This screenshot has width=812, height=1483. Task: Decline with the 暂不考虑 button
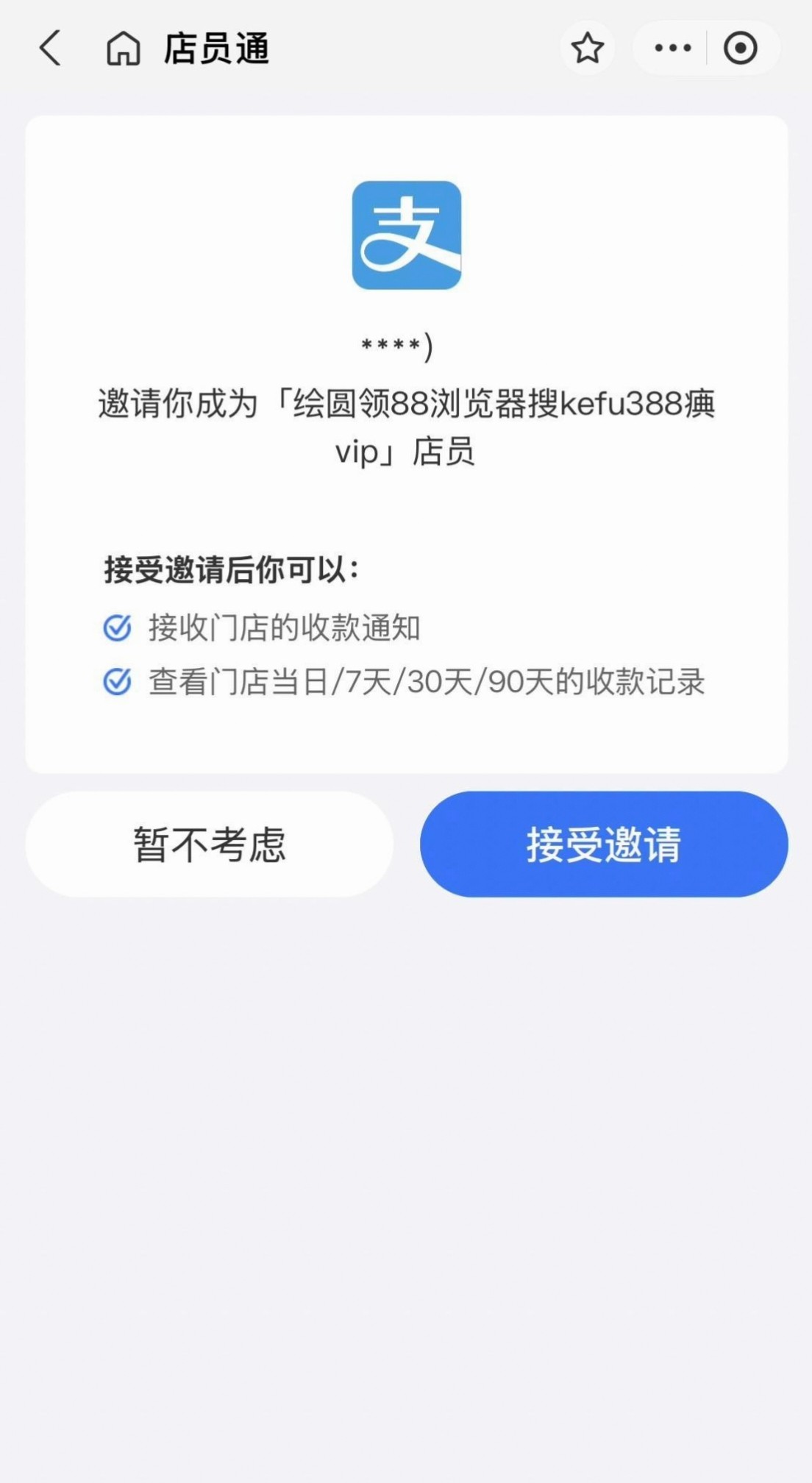tap(210, 844)
